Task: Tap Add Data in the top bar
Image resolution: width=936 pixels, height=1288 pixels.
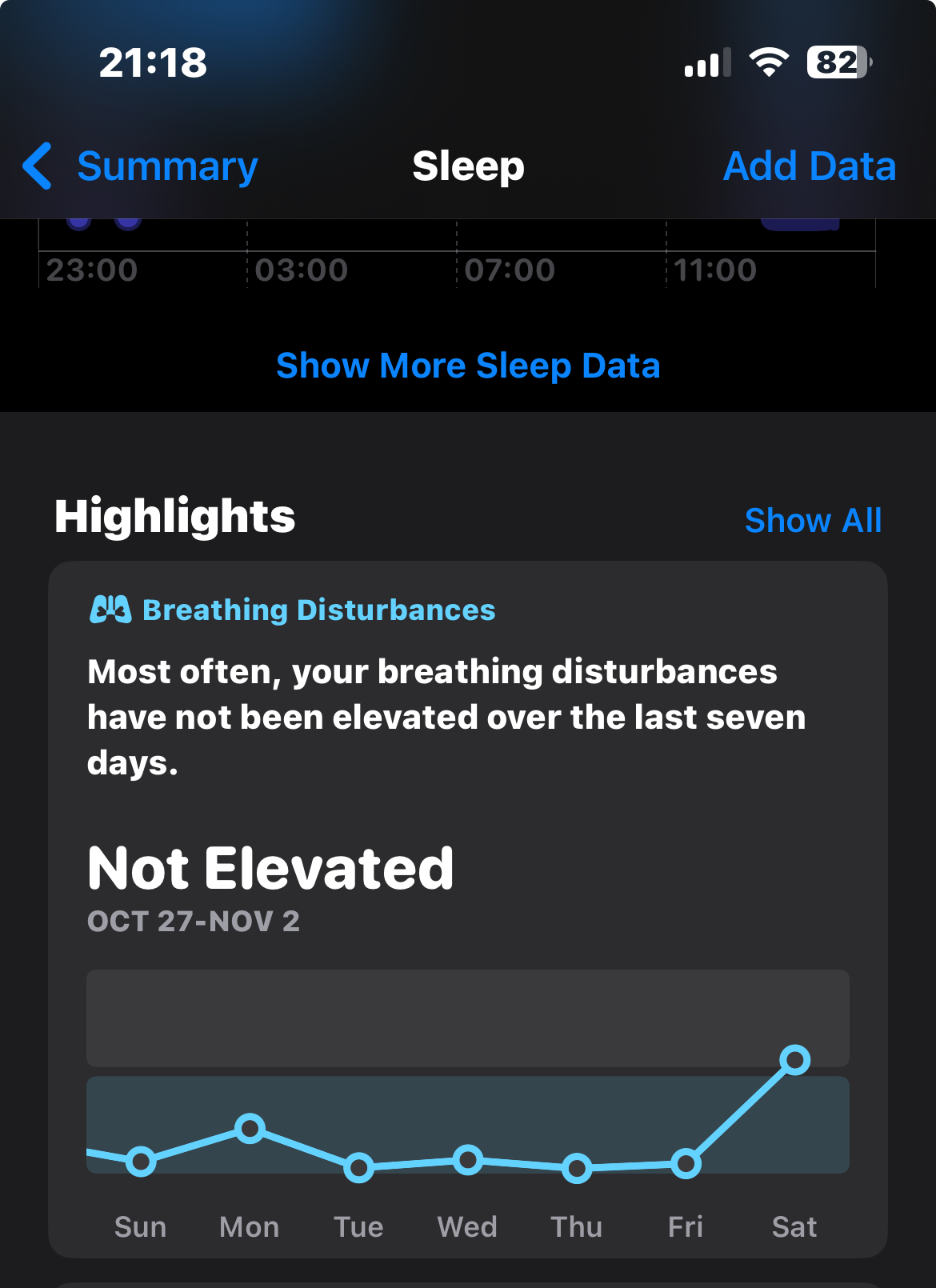Action: tap(809, 166)
